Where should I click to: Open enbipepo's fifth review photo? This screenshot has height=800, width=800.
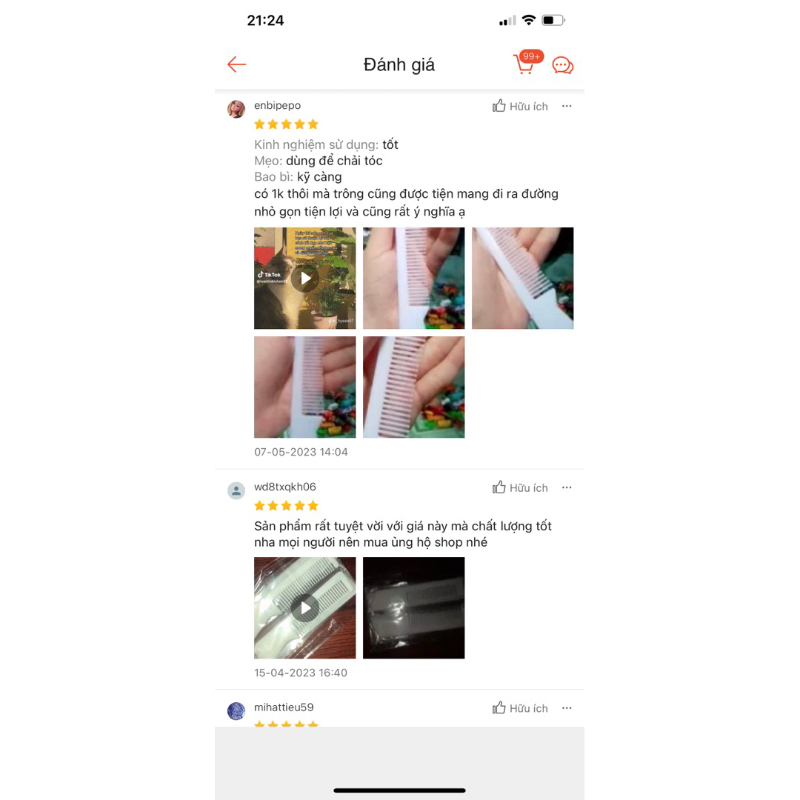click(x=414, y=387)
